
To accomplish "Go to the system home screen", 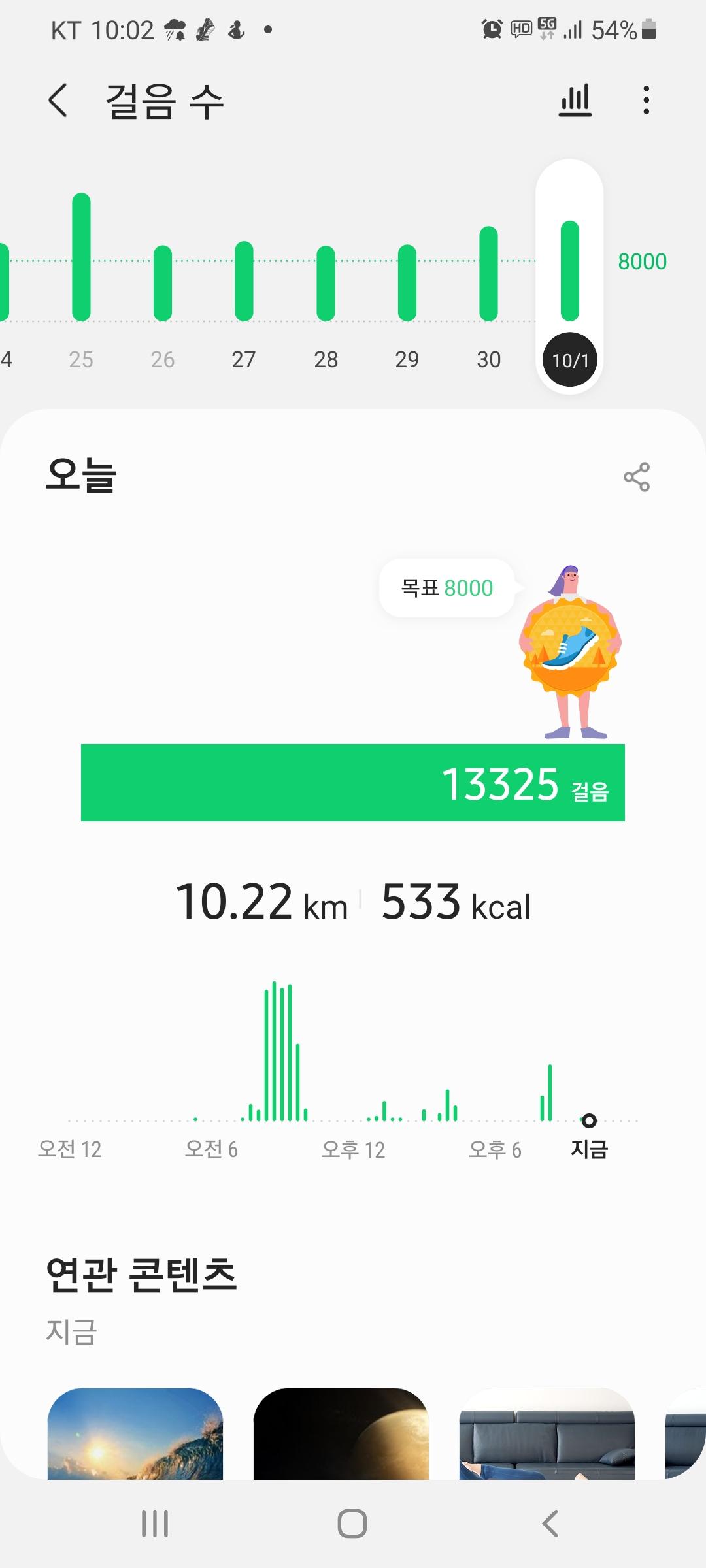I will 352,1524.
